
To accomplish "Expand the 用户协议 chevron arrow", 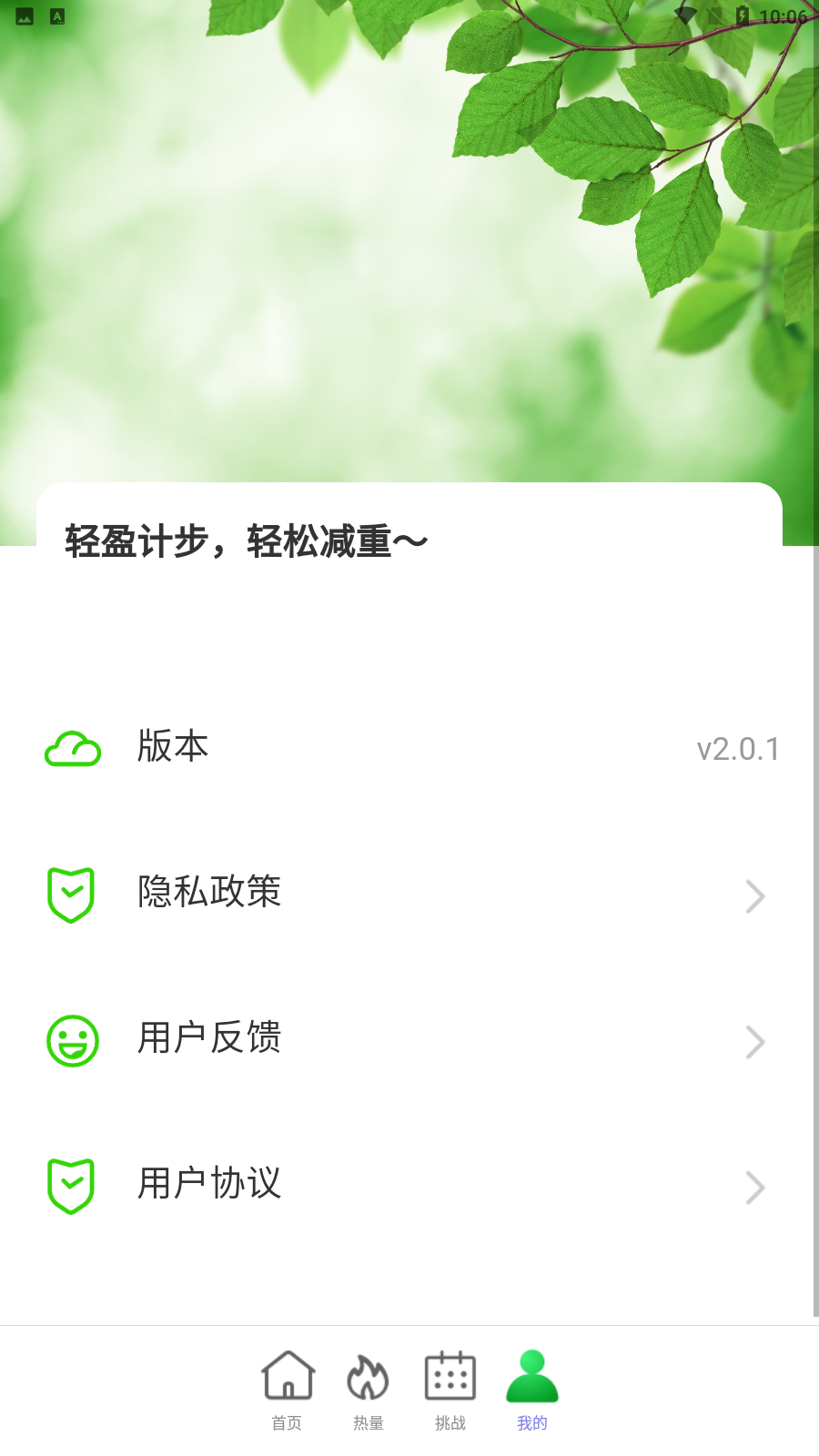I will (755, 1188).
